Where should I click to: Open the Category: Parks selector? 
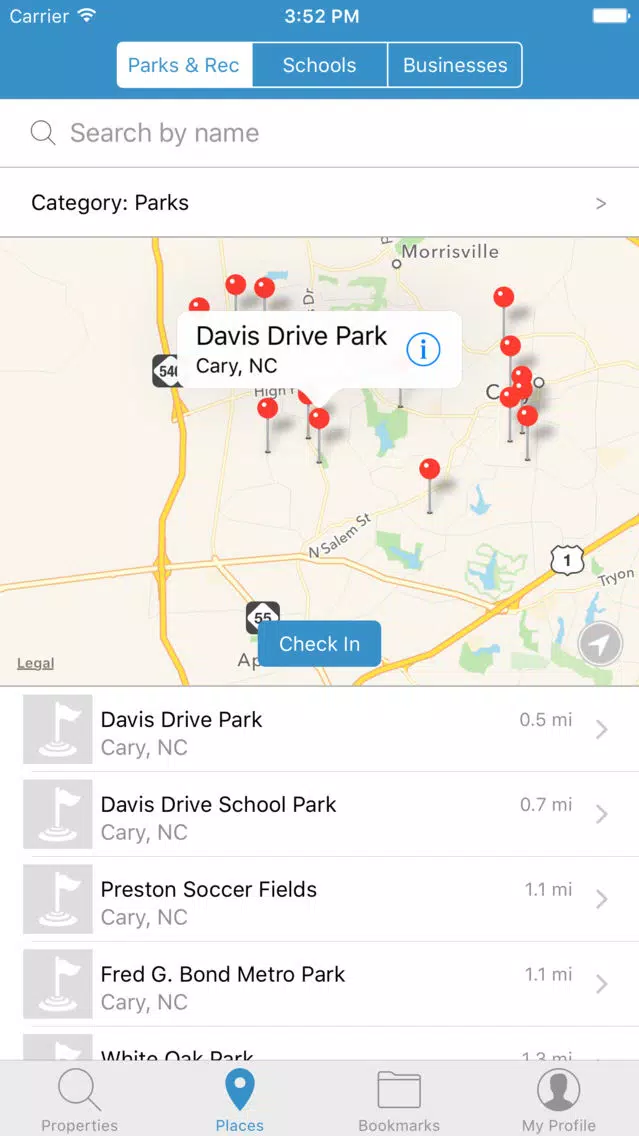[x=320, y=203]
